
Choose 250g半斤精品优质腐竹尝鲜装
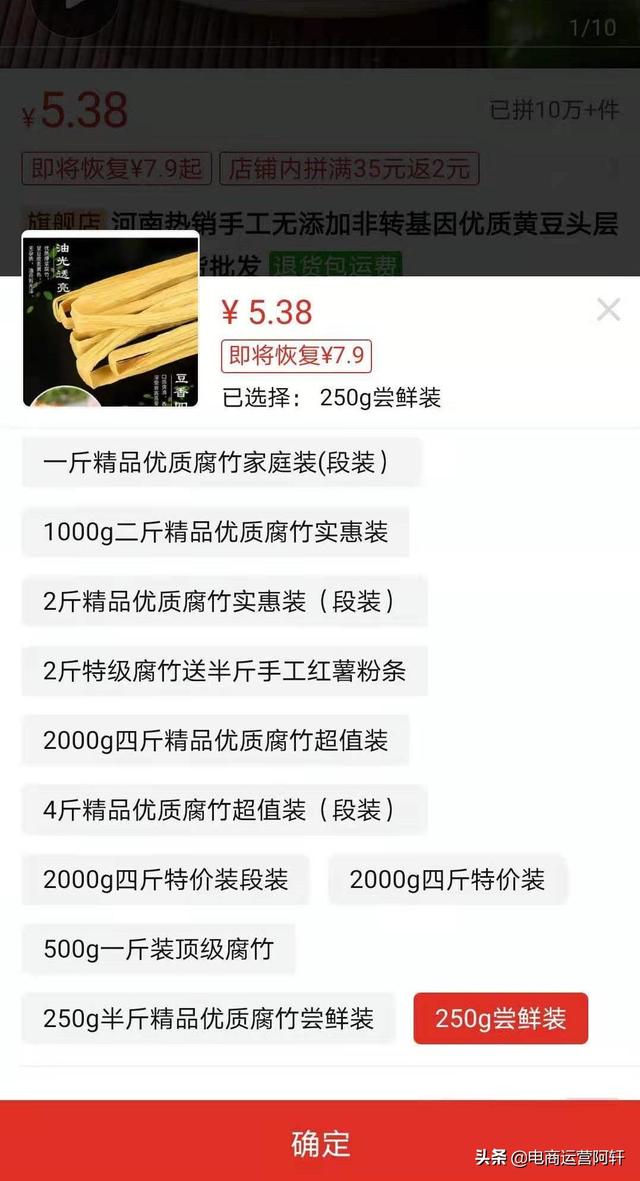208,1018
